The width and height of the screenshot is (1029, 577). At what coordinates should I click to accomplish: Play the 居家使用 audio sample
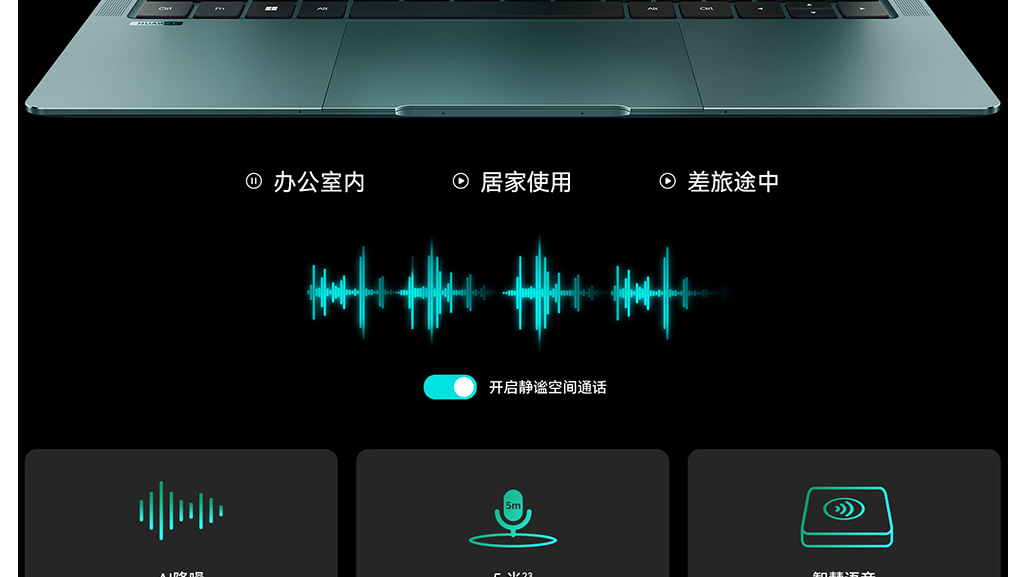(x=461, y=181)
